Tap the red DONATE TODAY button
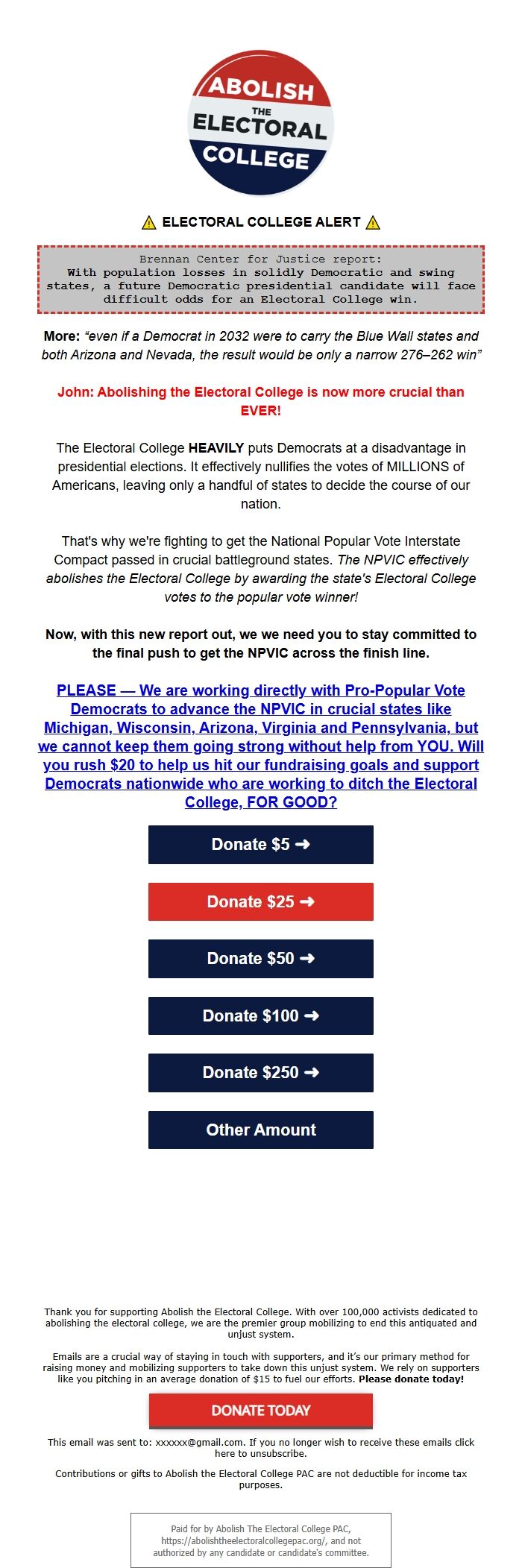This screenshot has height=1568, width=522. (260, 1410)
